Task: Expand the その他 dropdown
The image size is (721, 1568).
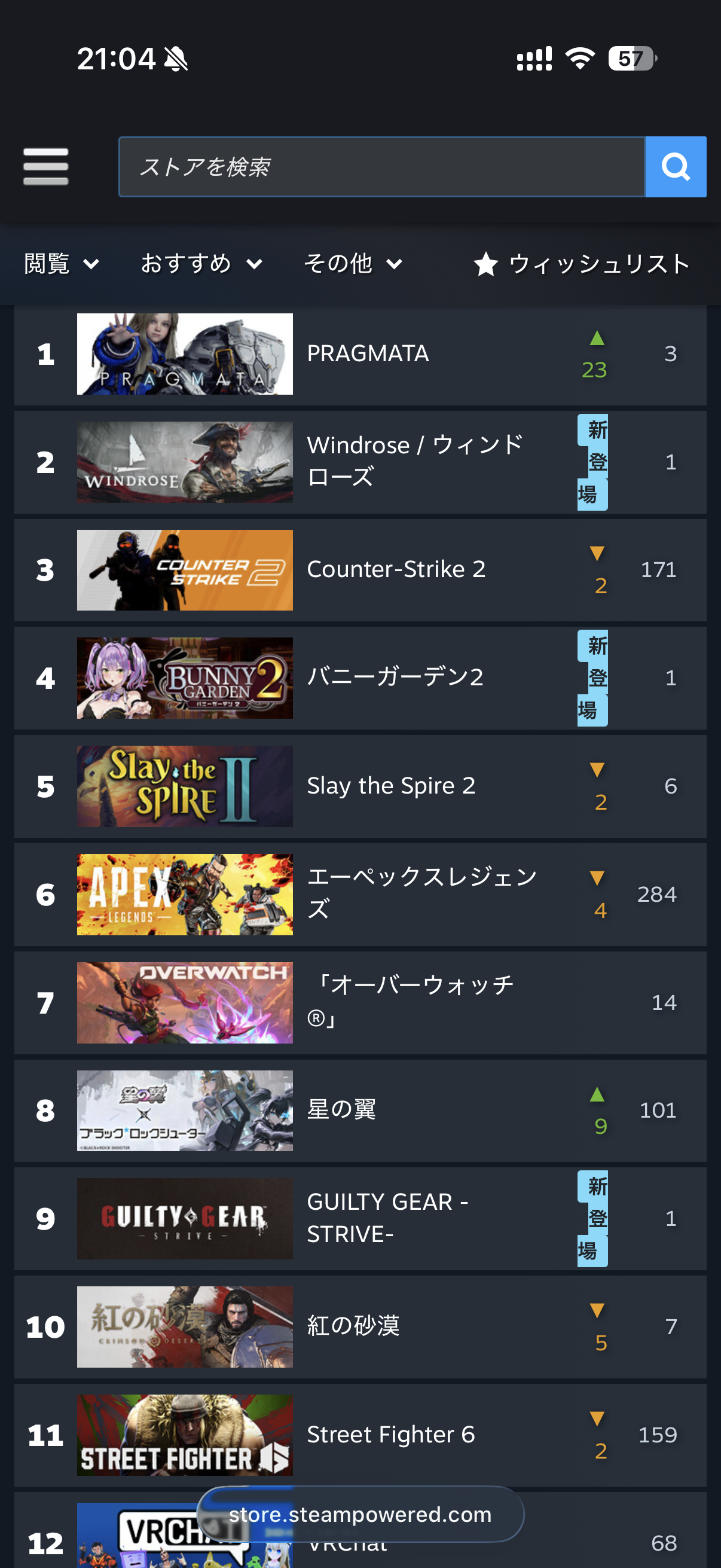Action: (352, 264)
